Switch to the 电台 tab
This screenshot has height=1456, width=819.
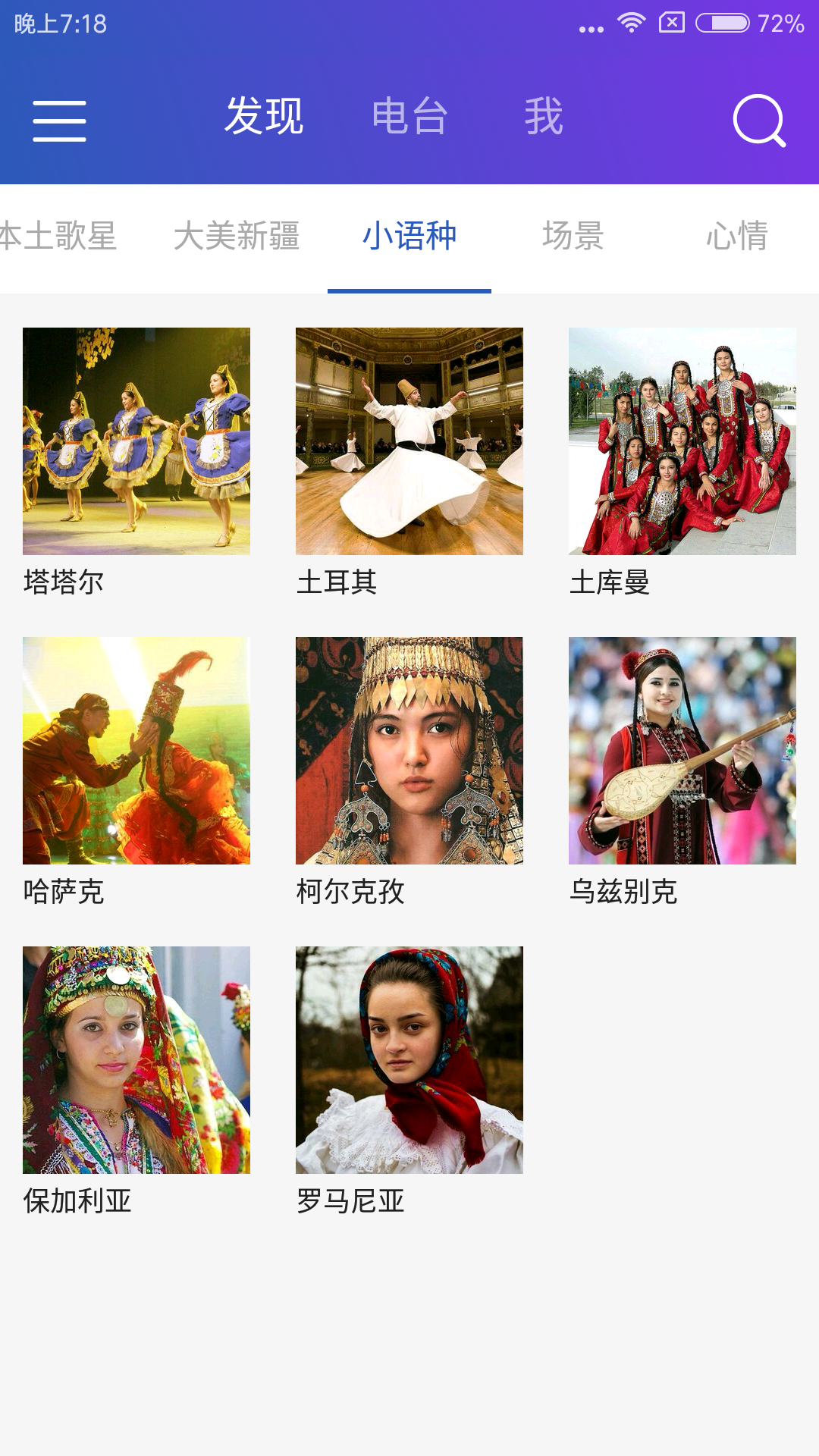(409, 117)
